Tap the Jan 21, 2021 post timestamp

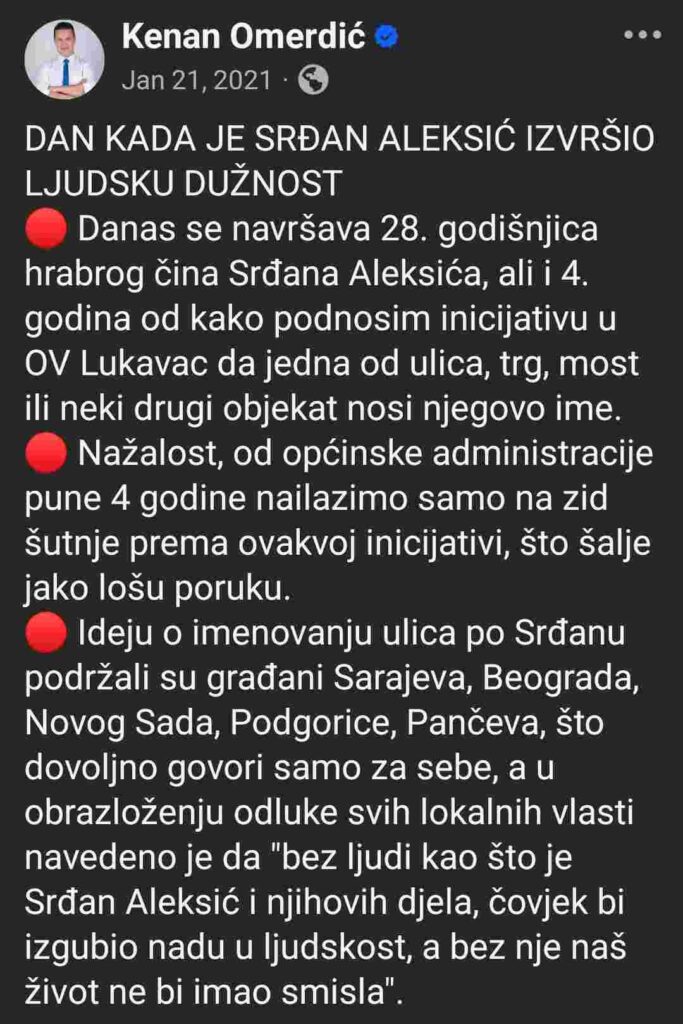tap(195, 80)
